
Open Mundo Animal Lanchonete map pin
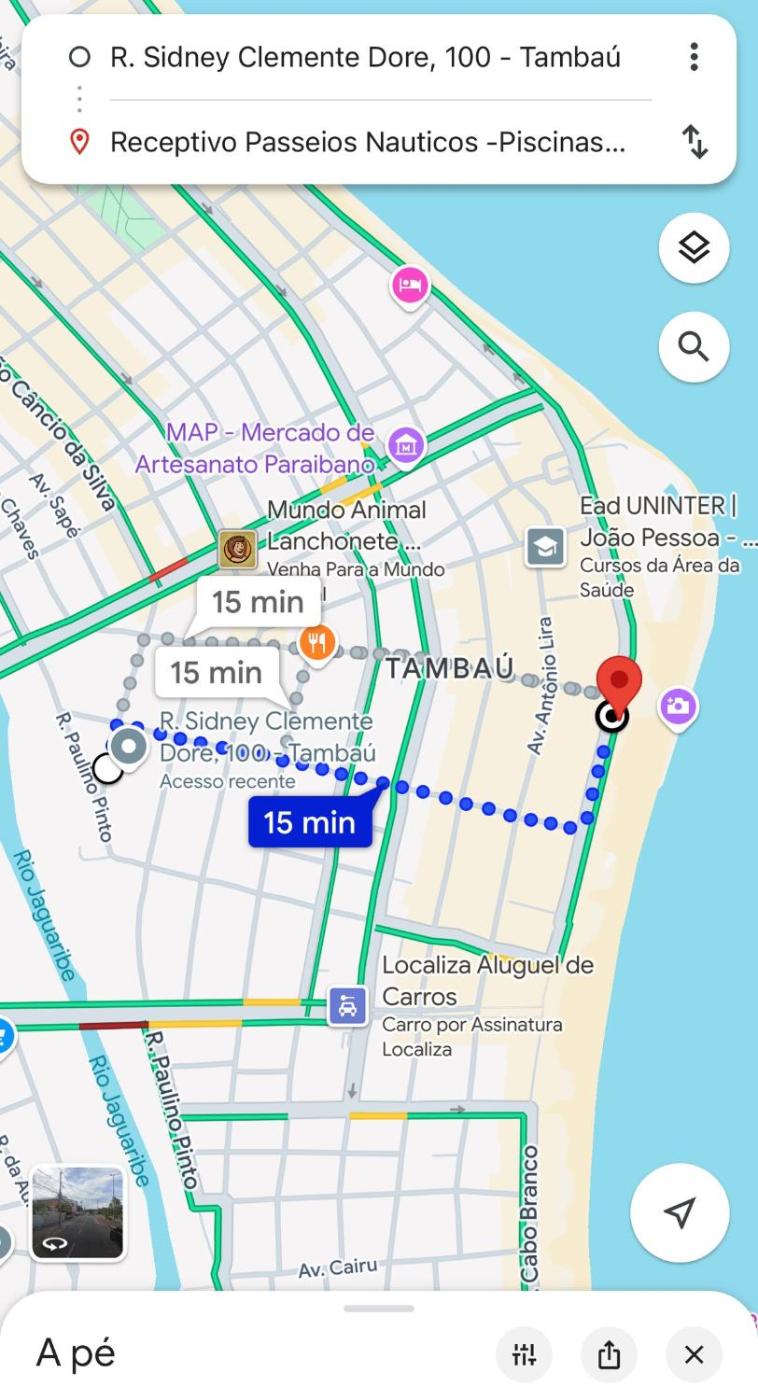click(x=238, y=549)
